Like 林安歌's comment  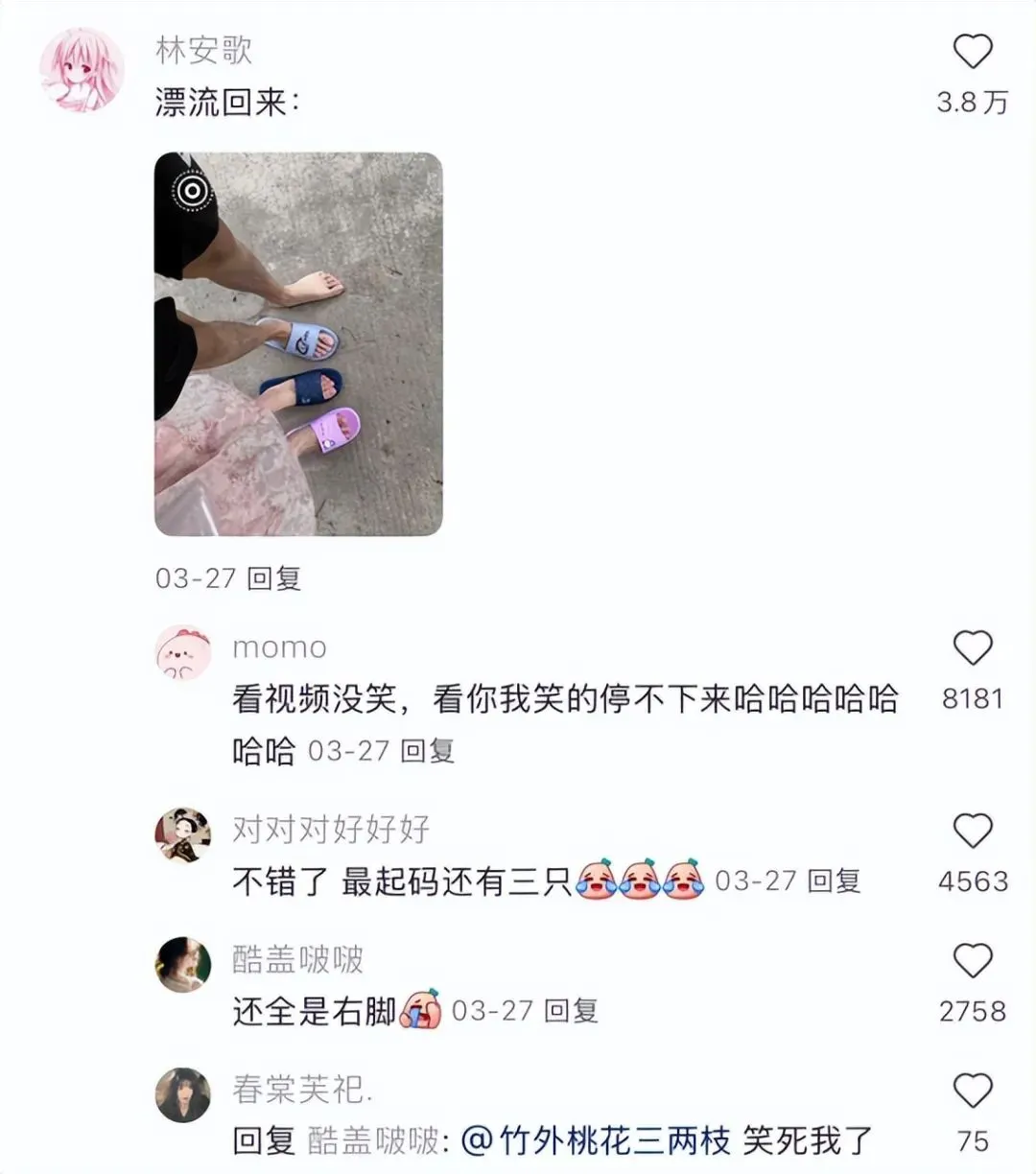pyautogui.click(x=972, y=52)
